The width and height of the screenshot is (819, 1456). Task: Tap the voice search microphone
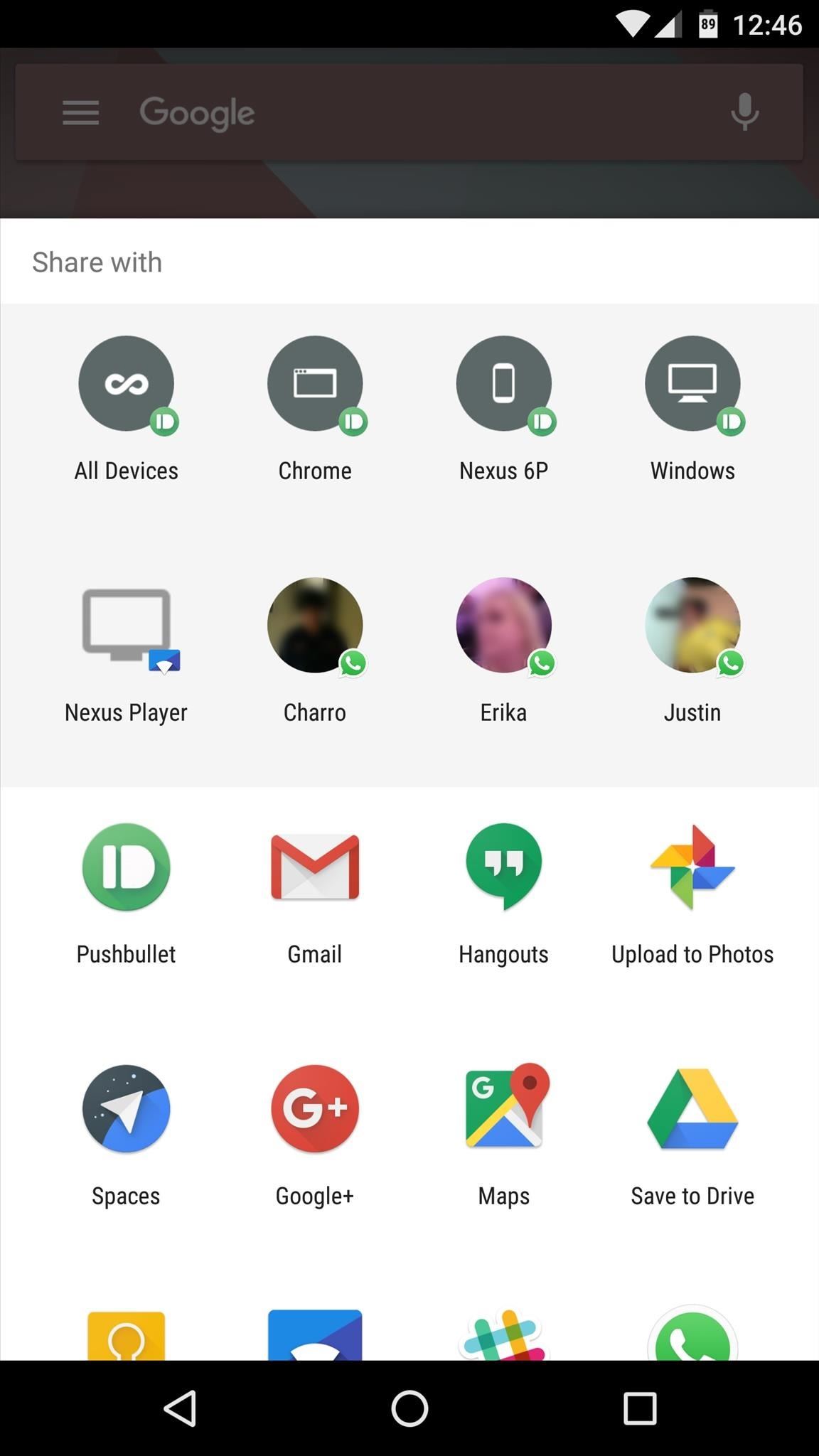pos(744,111)
